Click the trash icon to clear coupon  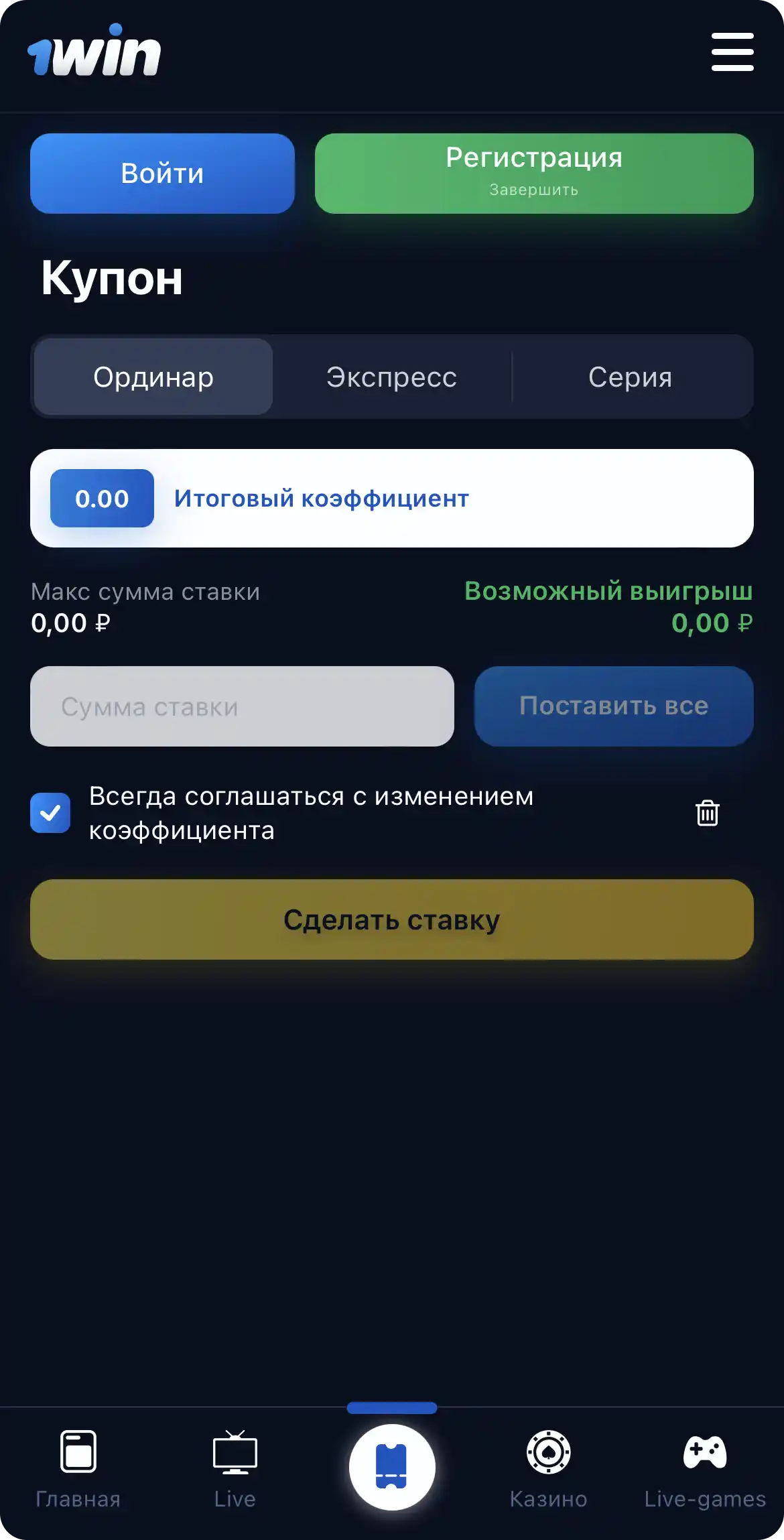pyautogui.click(x=707, y=814)
